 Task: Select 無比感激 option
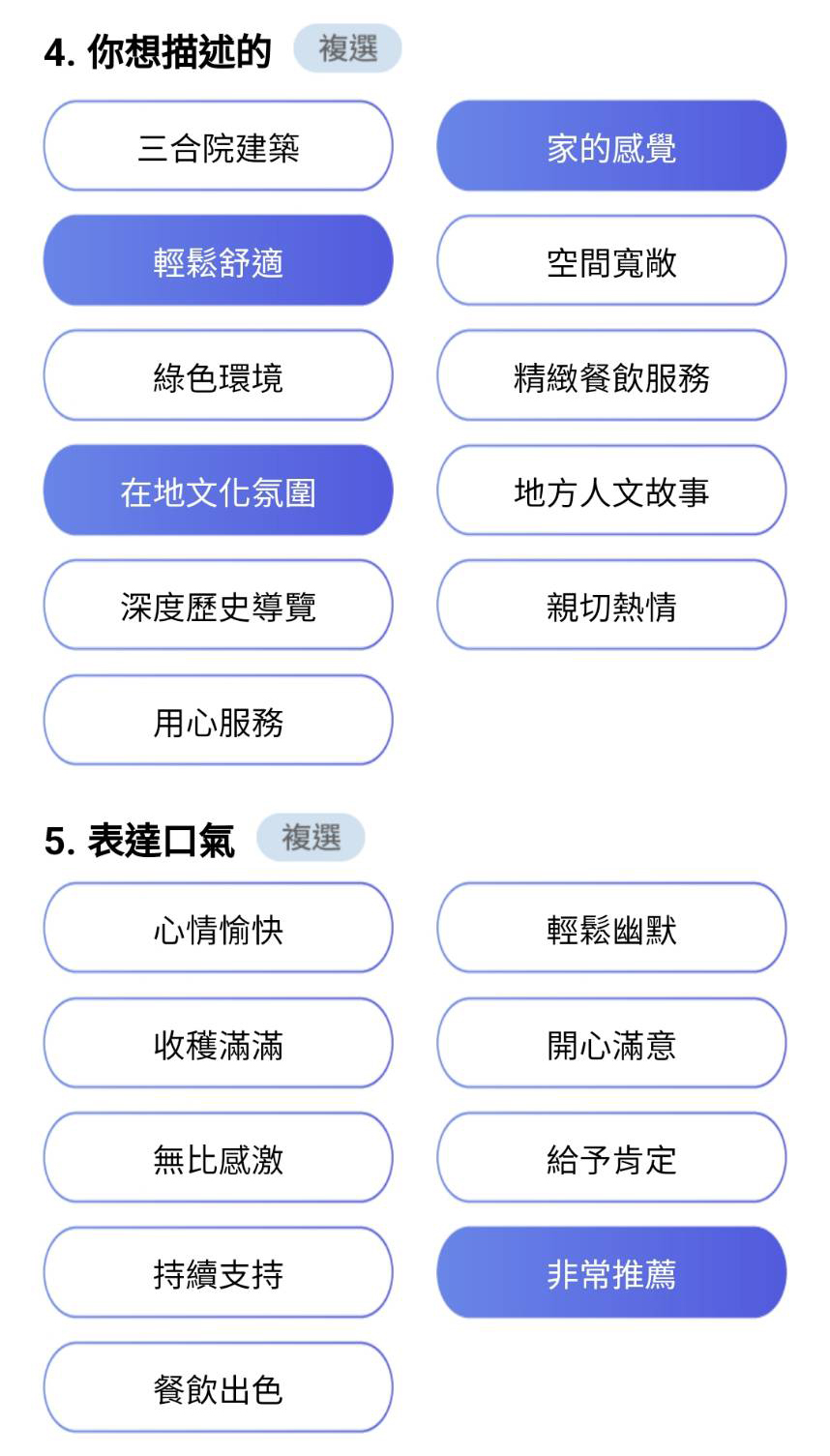tap(218, 1158)
